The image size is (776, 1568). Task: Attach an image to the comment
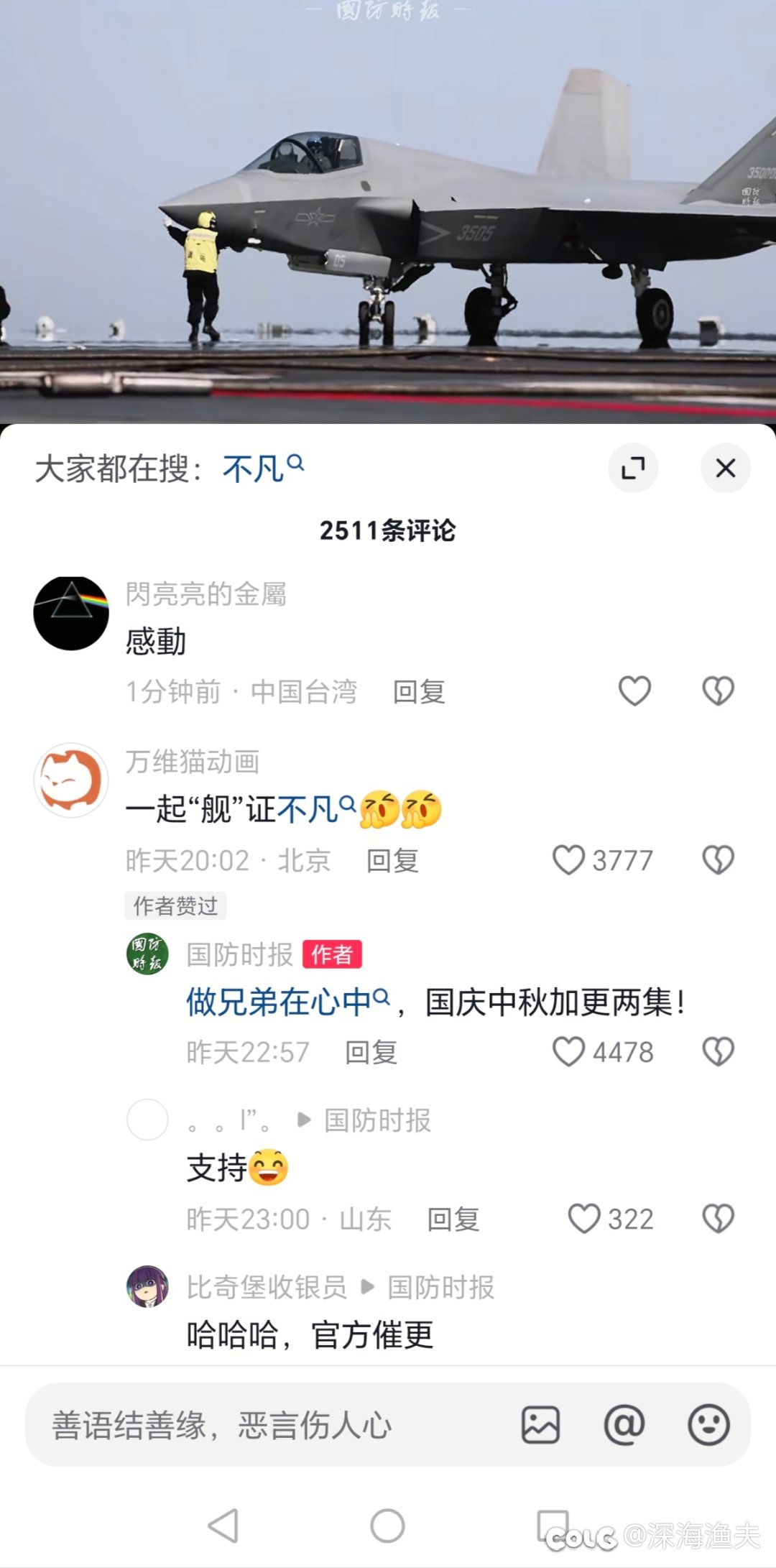point(540,1425)
